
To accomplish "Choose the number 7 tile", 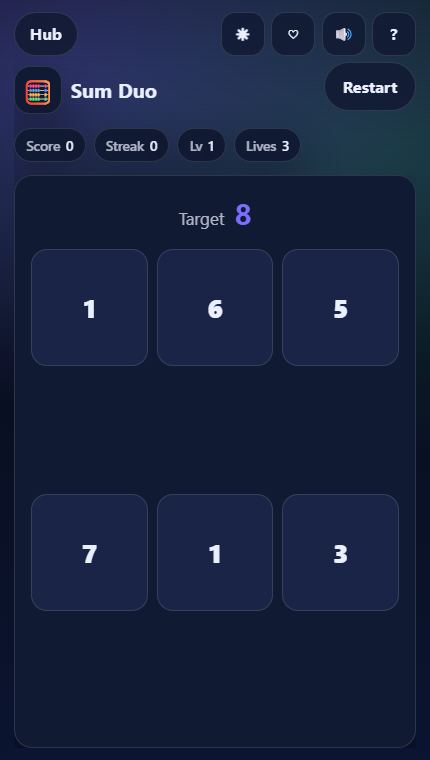I will click(89, 553).
